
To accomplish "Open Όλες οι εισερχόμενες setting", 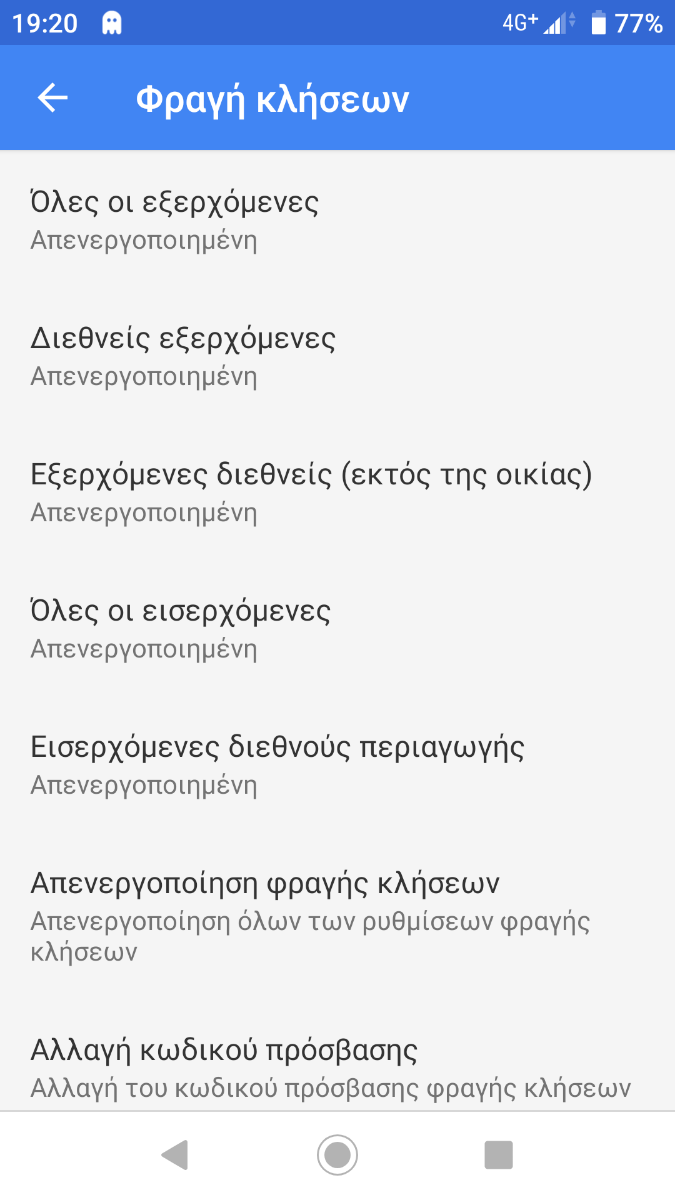I will (x=337, y=628).
